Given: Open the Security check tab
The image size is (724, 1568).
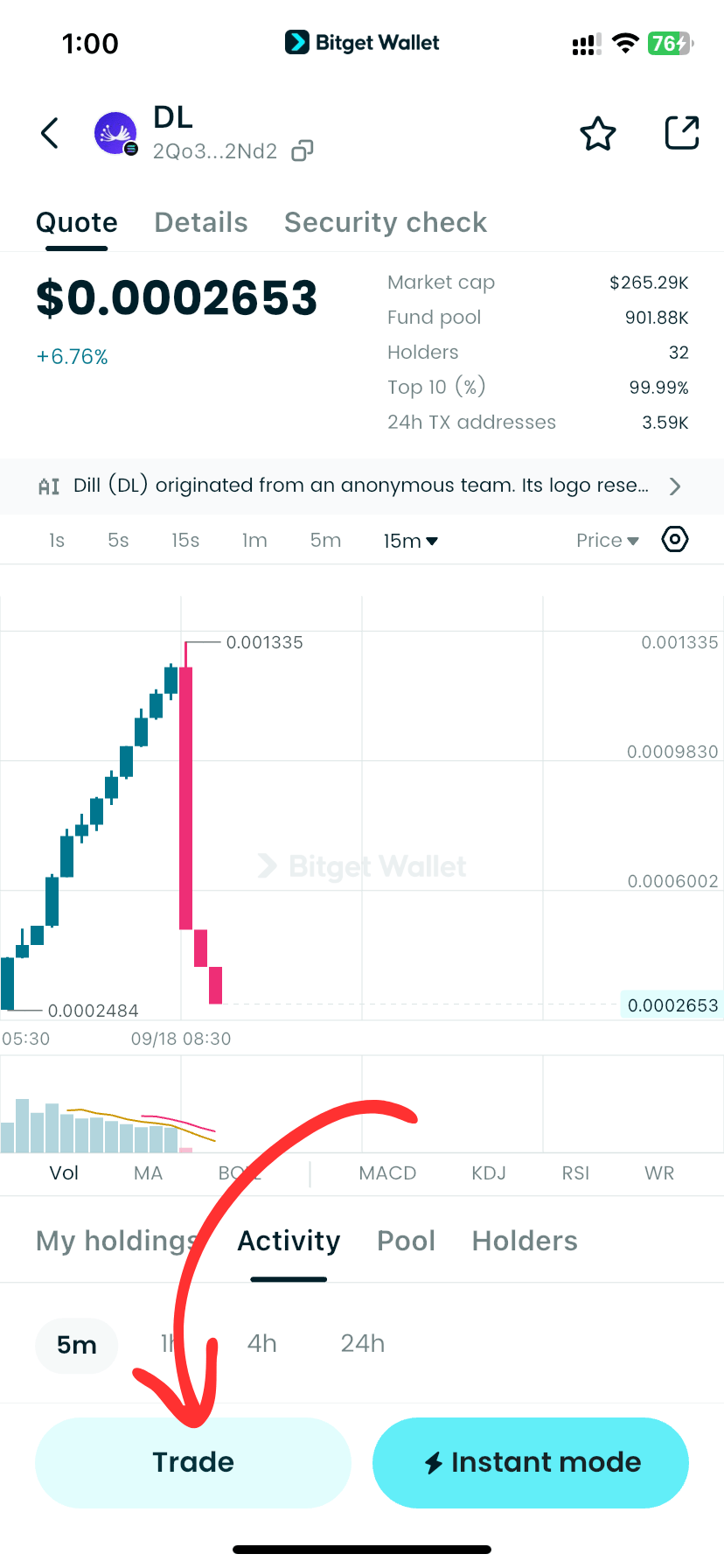Looking at the screenshot, I should 386,222.
